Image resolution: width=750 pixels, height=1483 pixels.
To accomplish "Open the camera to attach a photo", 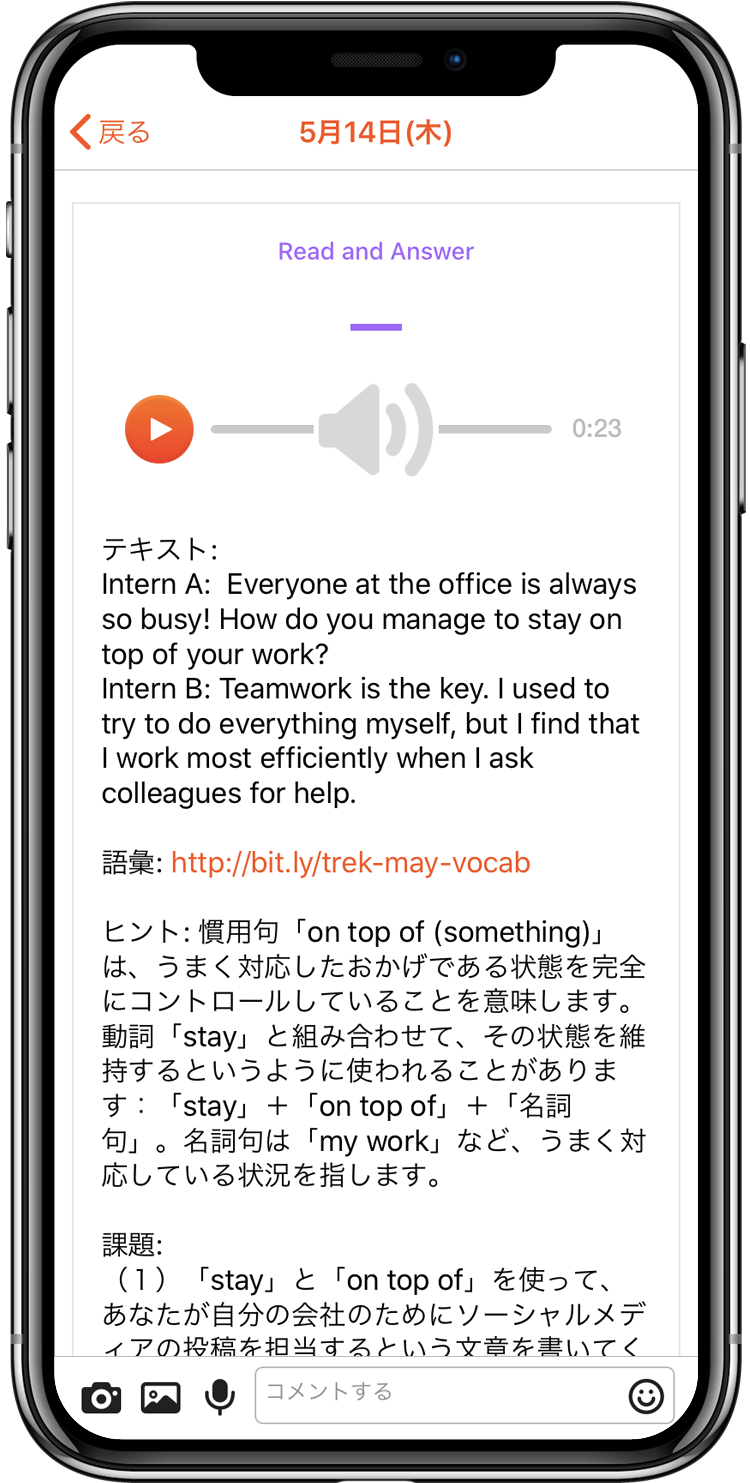I will pyautogui.click(x=101, y=1397).
